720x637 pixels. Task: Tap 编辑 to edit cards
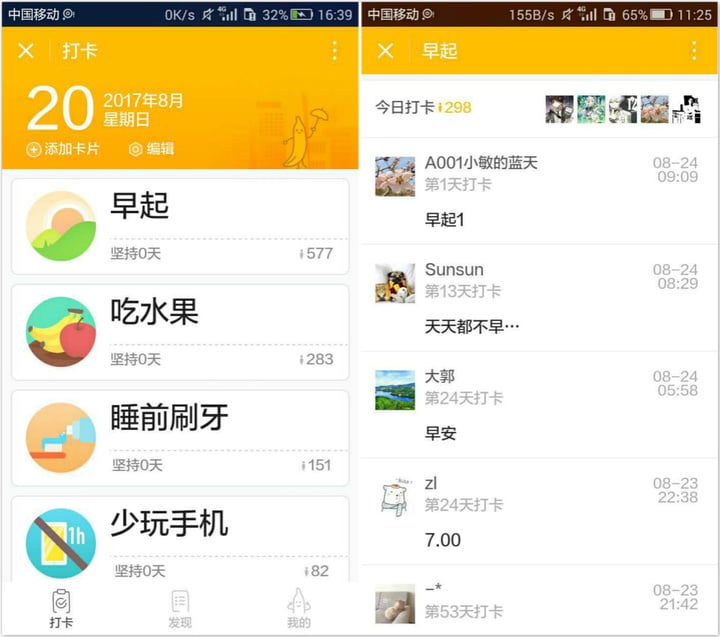click(151, 149)
